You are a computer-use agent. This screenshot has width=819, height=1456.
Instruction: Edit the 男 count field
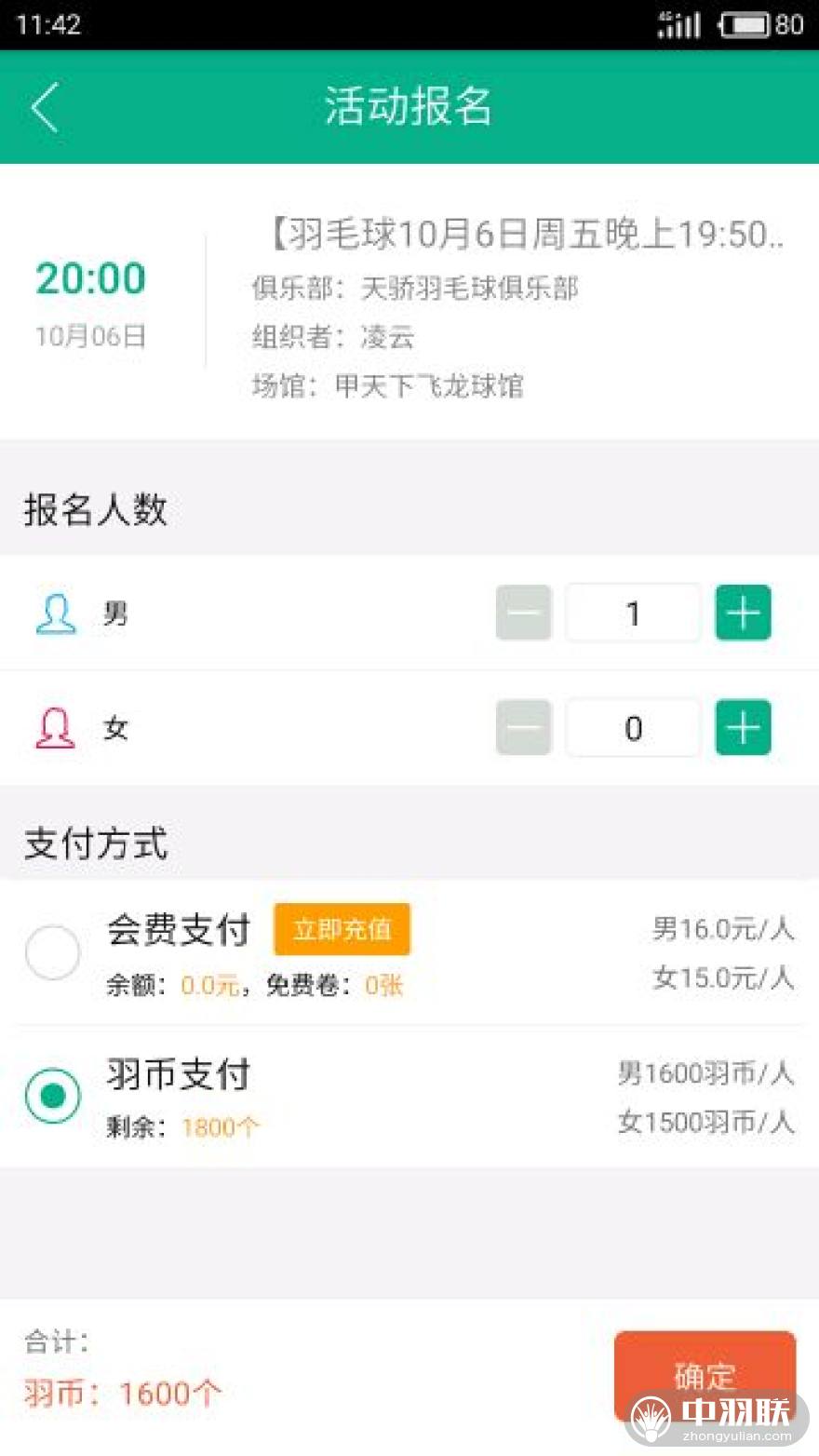click(633, 613)
